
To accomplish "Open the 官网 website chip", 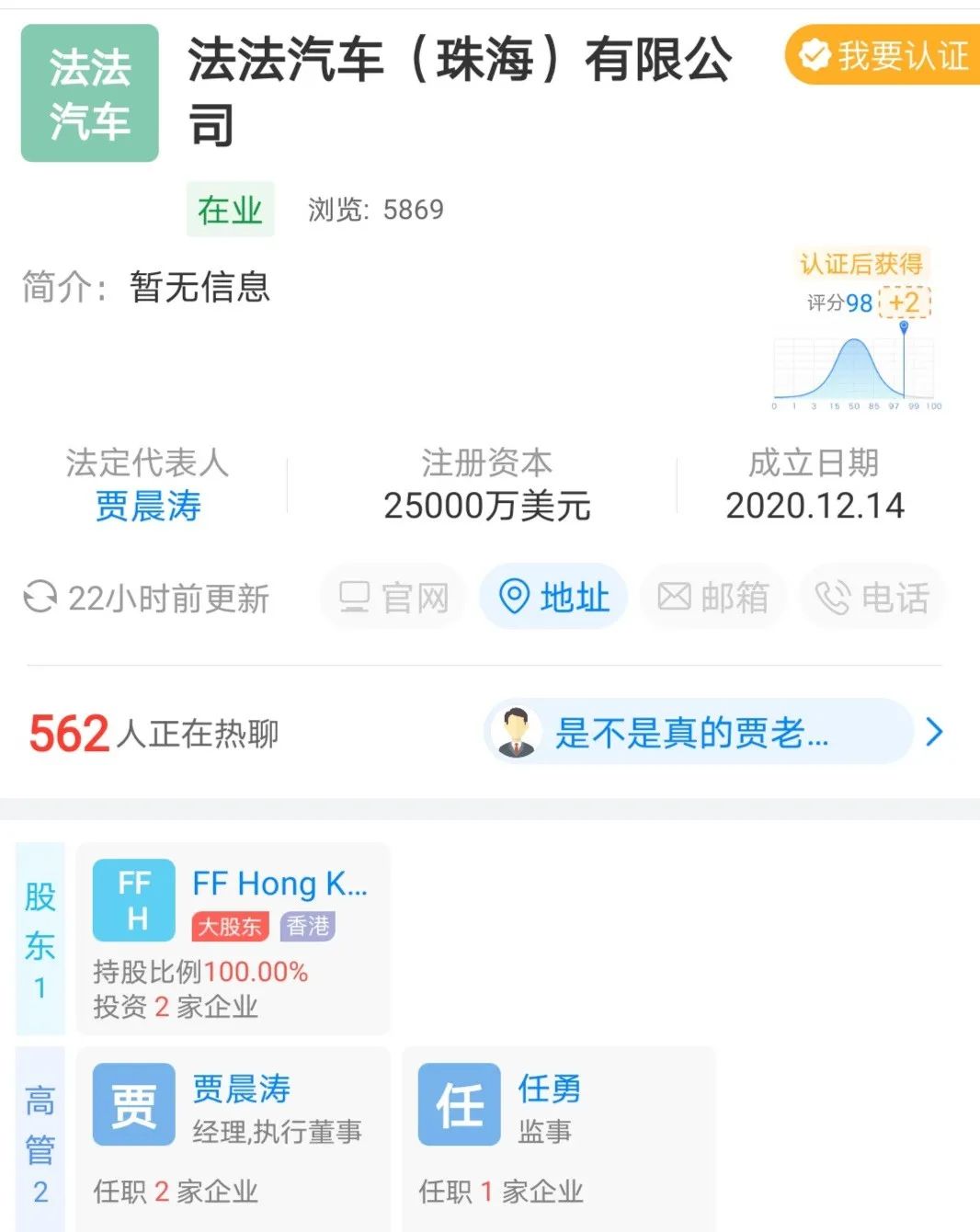I will pyautogui.click(x=393, y=598).
